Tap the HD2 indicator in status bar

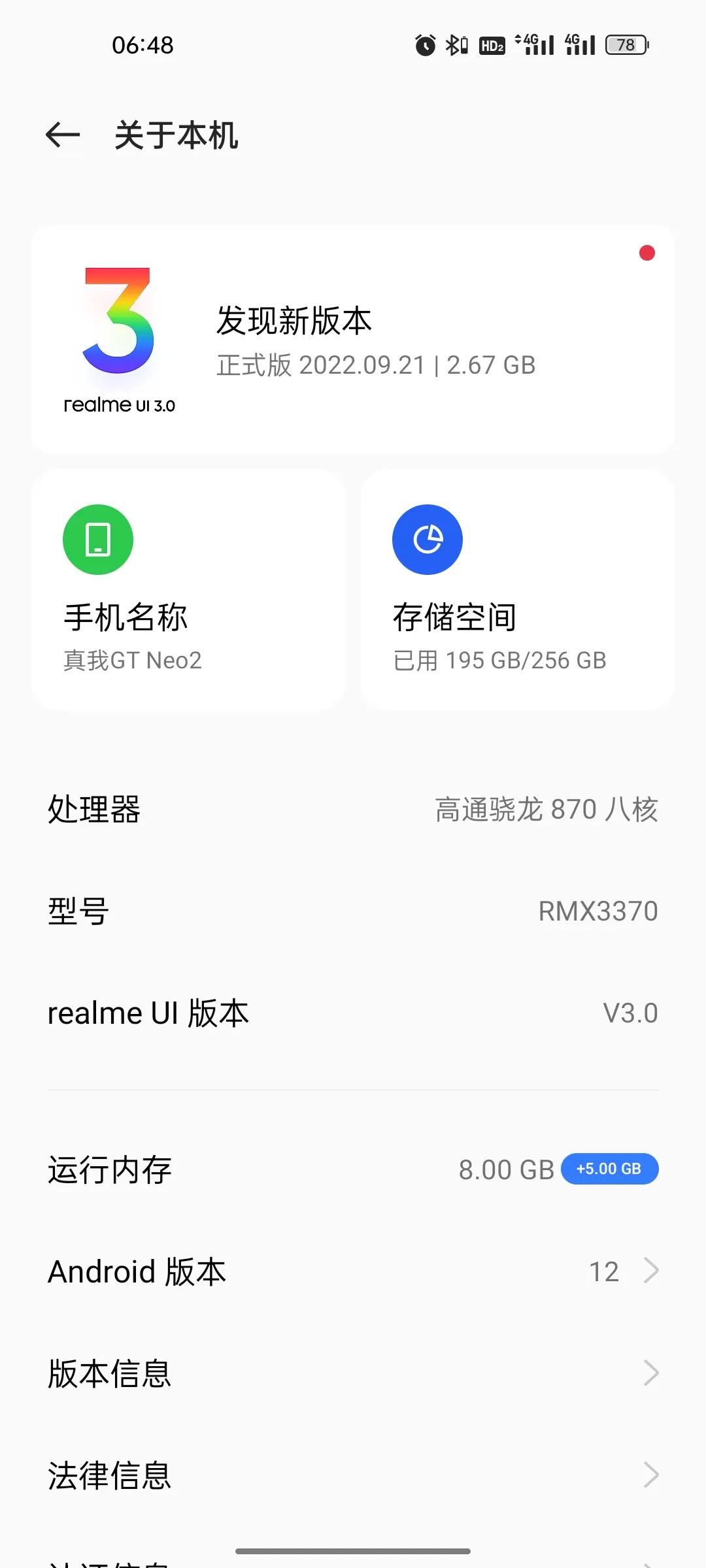click(x=491, y=44)
